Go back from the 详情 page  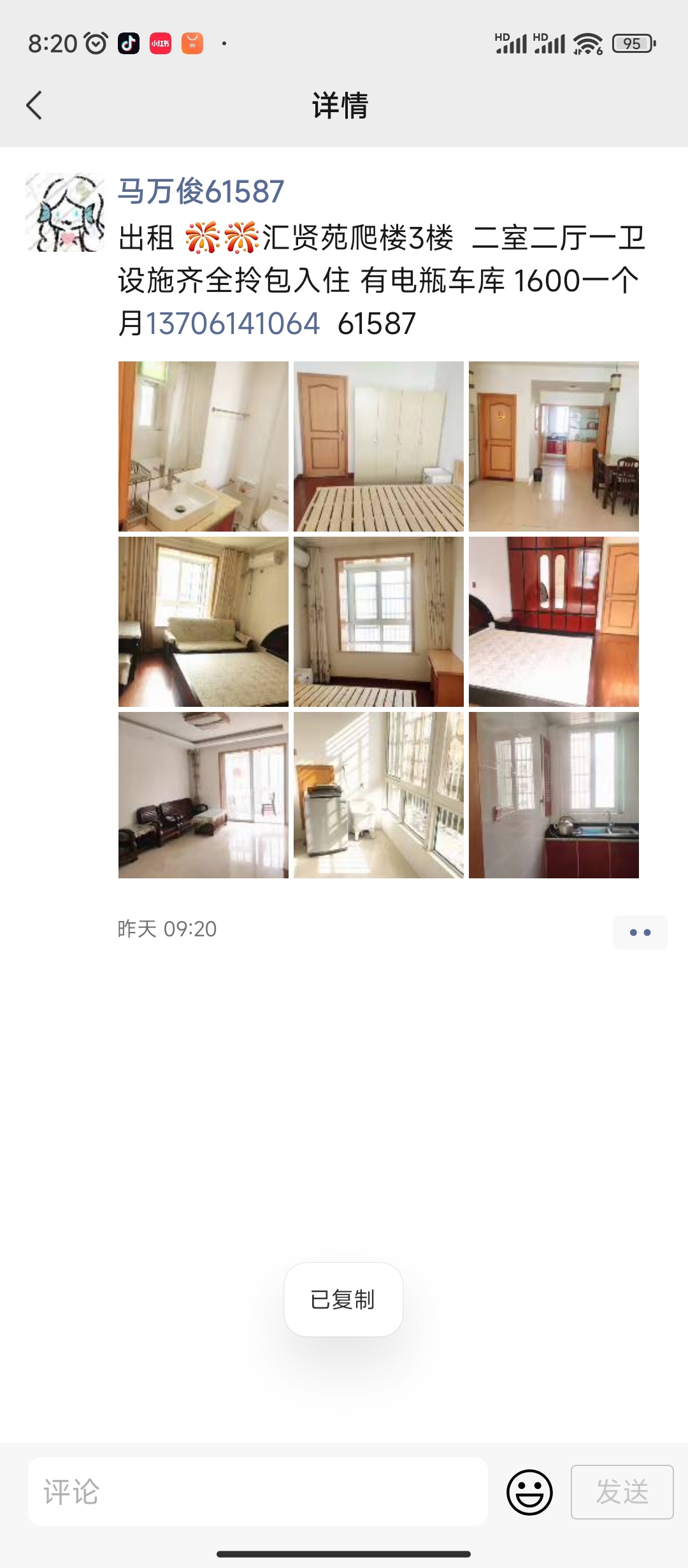pyautogui.click(x=34, y=105)
